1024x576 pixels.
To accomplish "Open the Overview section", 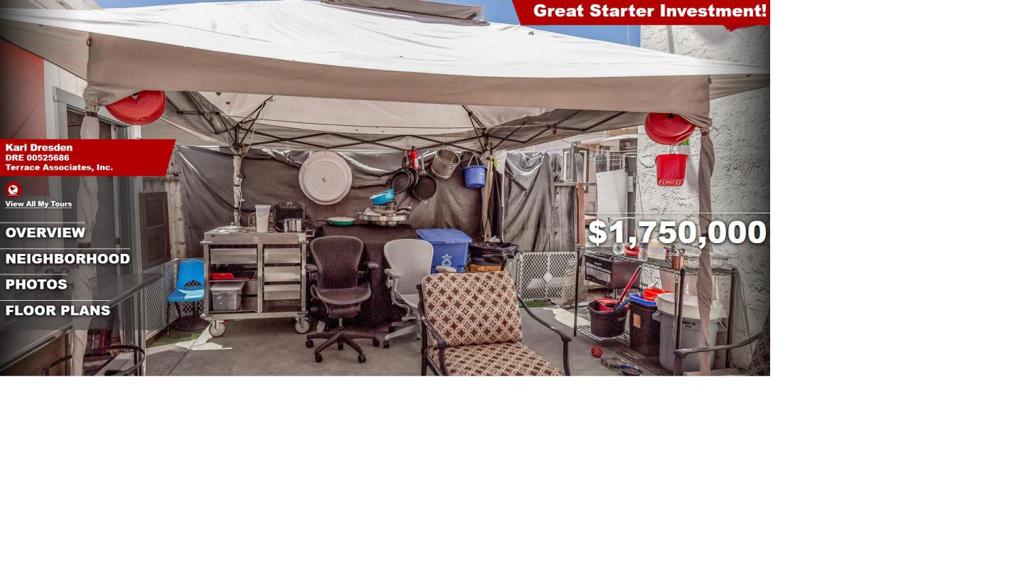I will [46, 233].
